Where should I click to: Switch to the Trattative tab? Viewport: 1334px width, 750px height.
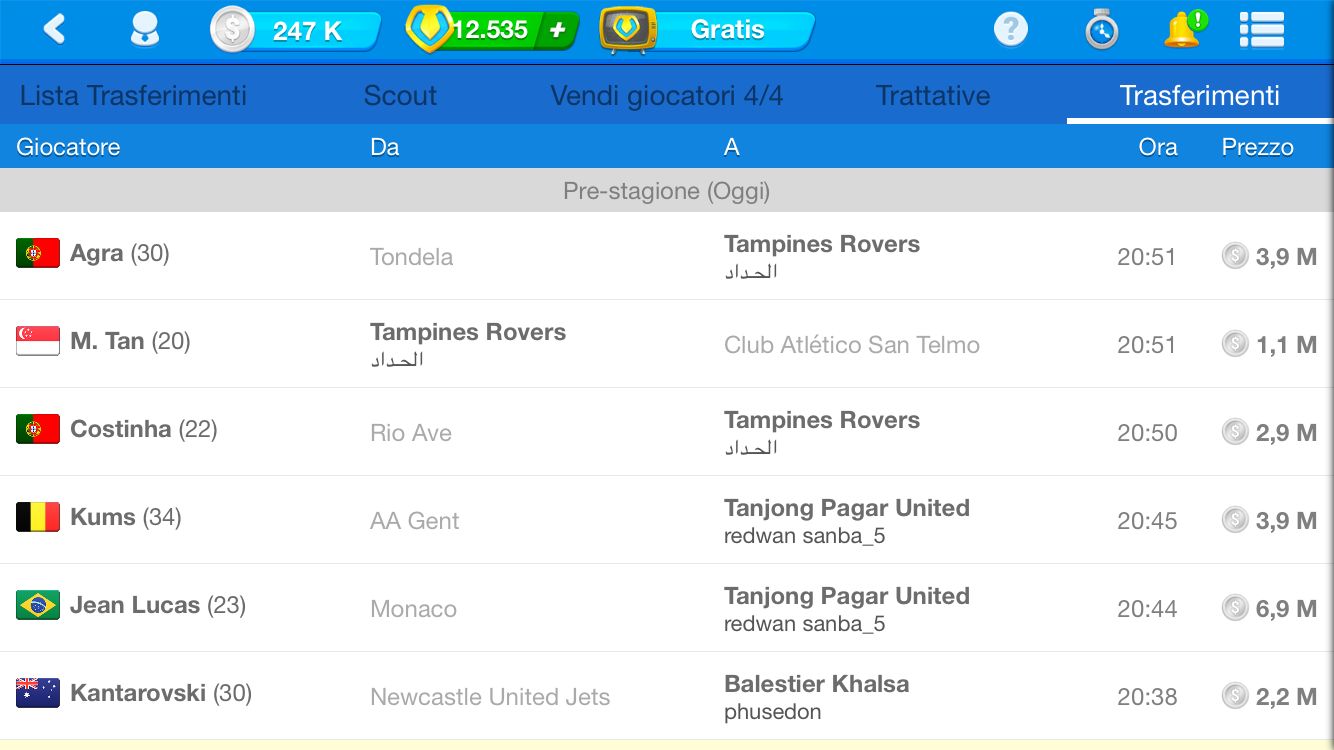[x=932, y=96]
